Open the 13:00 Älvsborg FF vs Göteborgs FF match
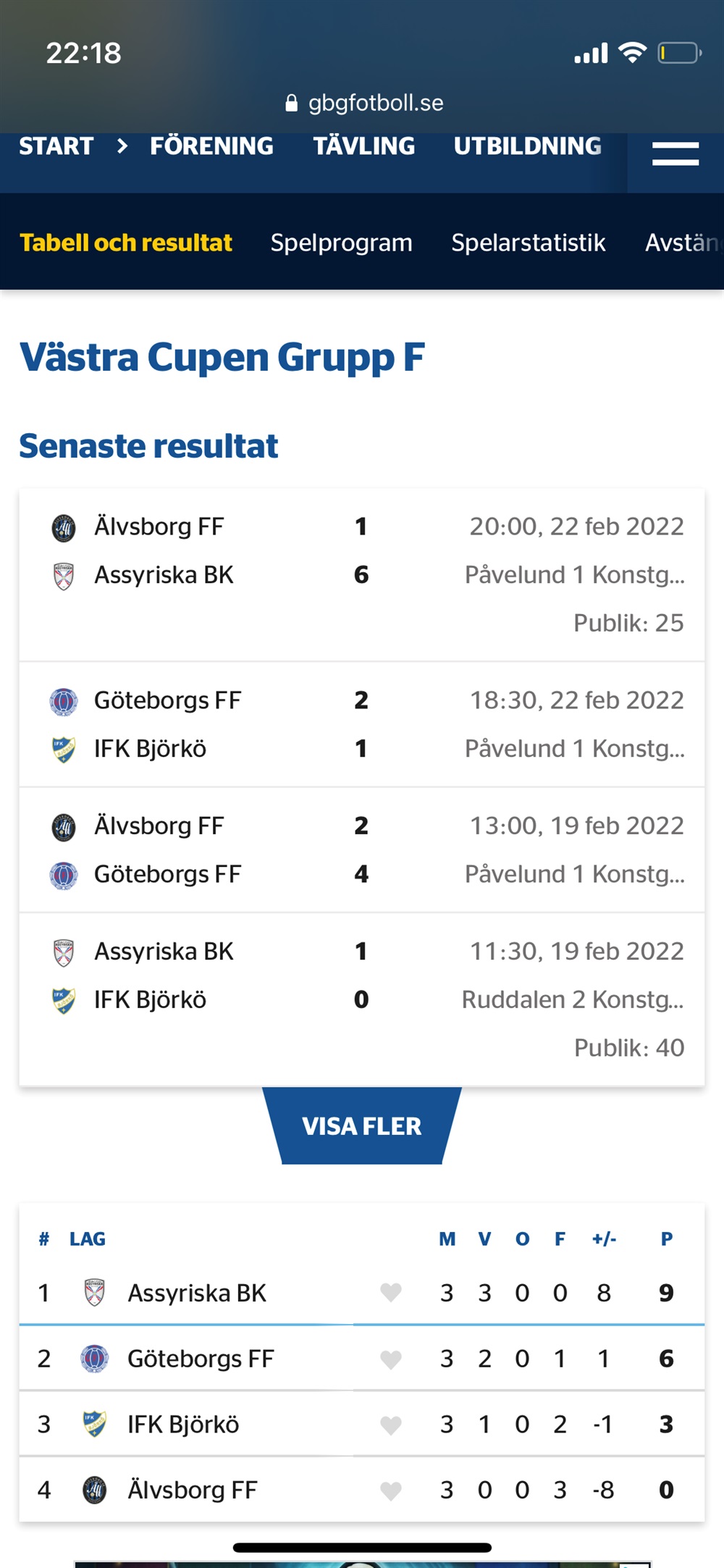724x1568 pixels. click(x=362, y=850)
